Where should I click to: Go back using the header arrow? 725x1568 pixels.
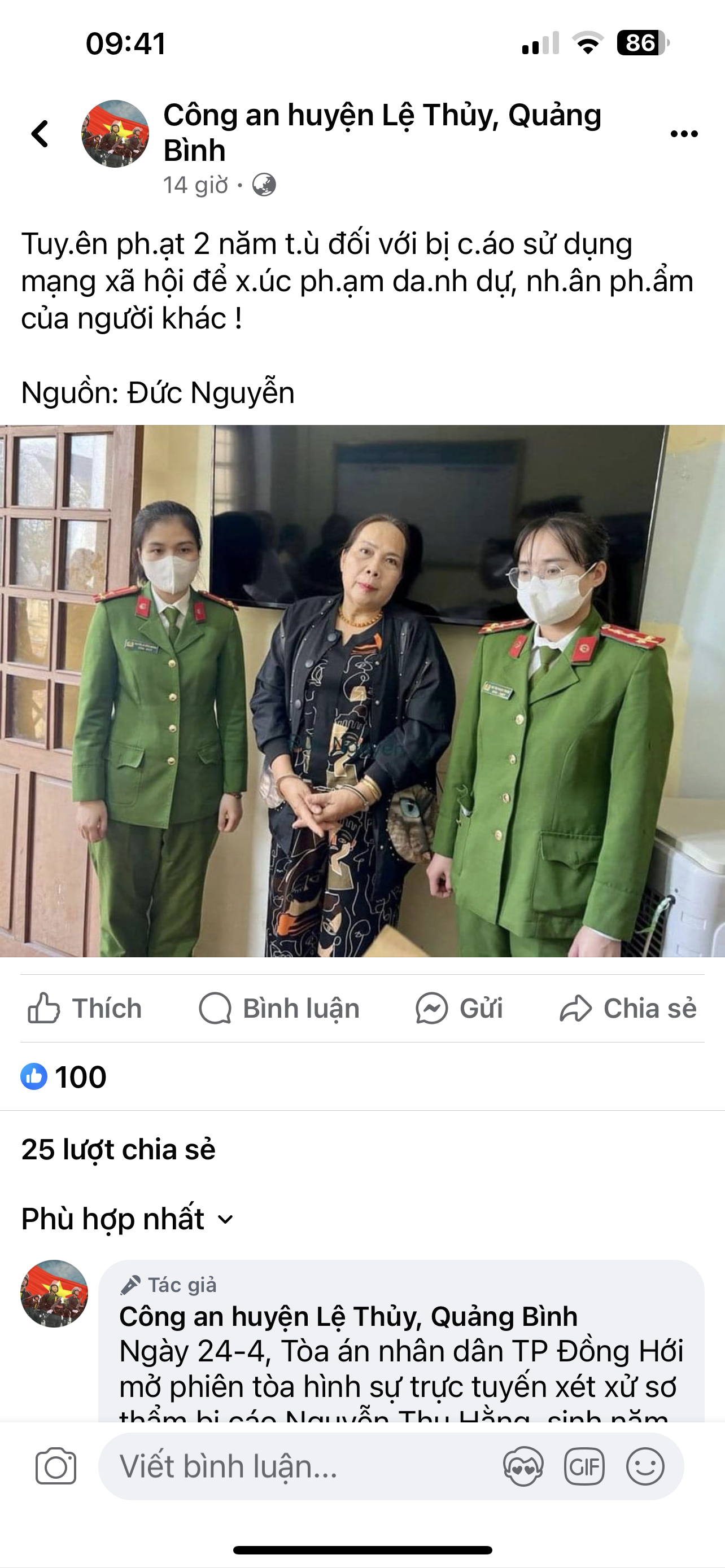(x=40, y=134)
